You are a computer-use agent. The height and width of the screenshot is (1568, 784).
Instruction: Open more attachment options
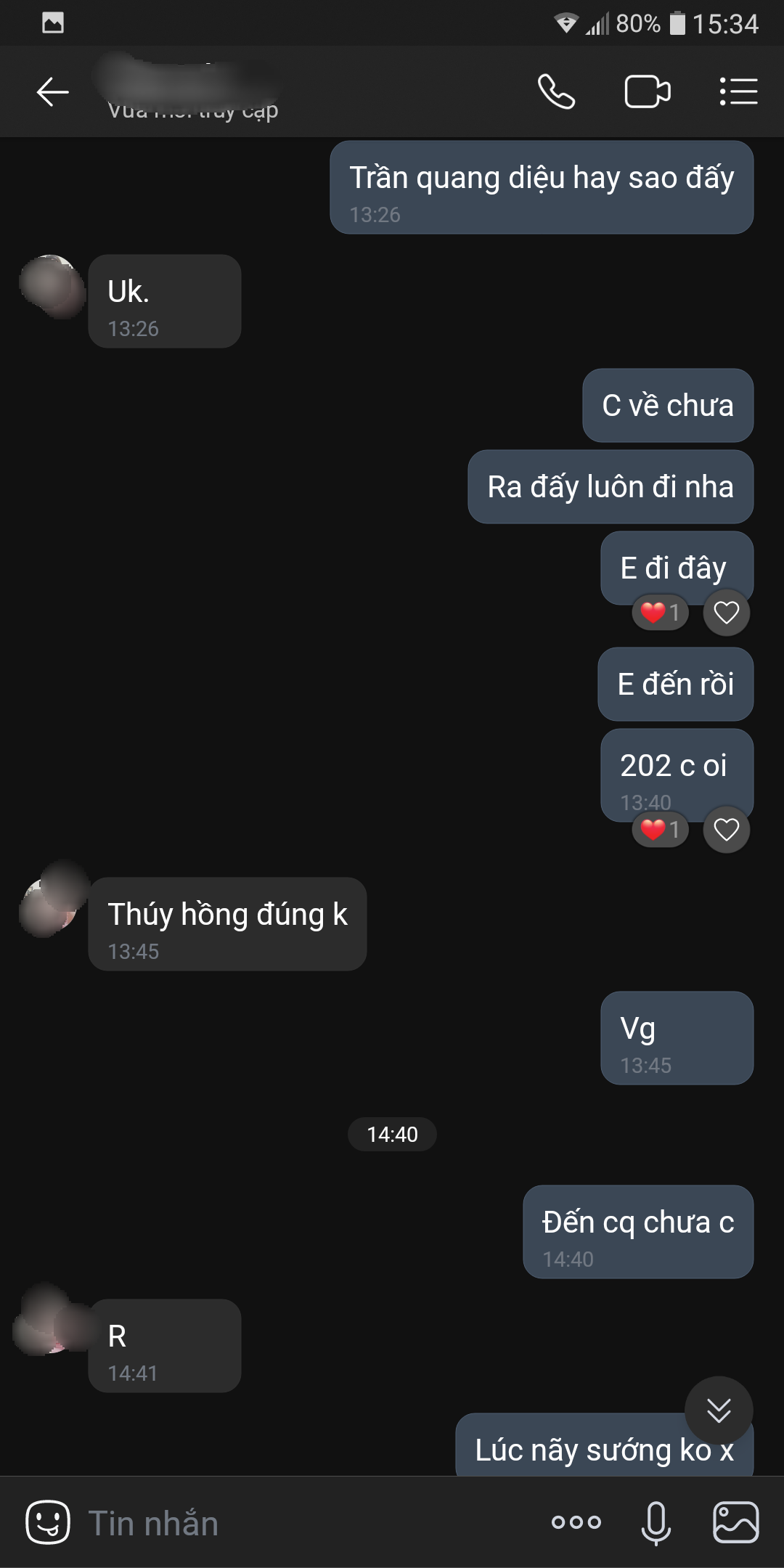[576, 1522]
